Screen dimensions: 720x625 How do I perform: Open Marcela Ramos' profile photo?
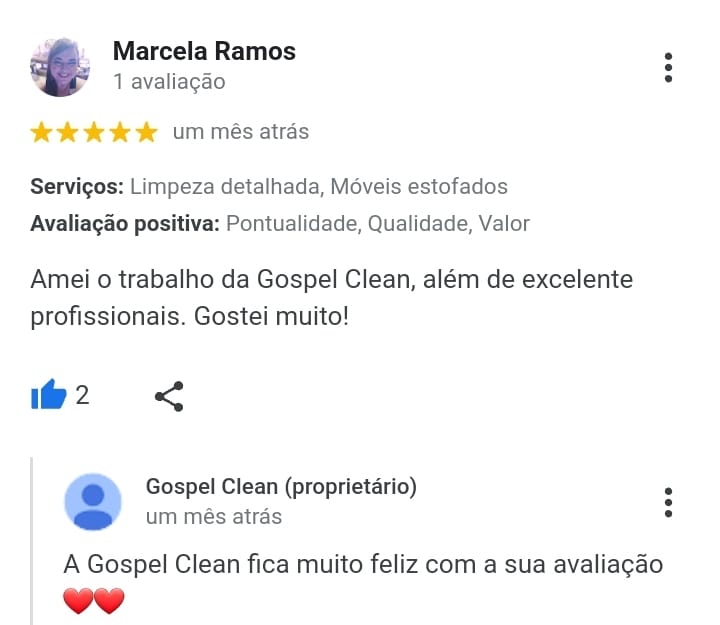[x=60, y=67]
